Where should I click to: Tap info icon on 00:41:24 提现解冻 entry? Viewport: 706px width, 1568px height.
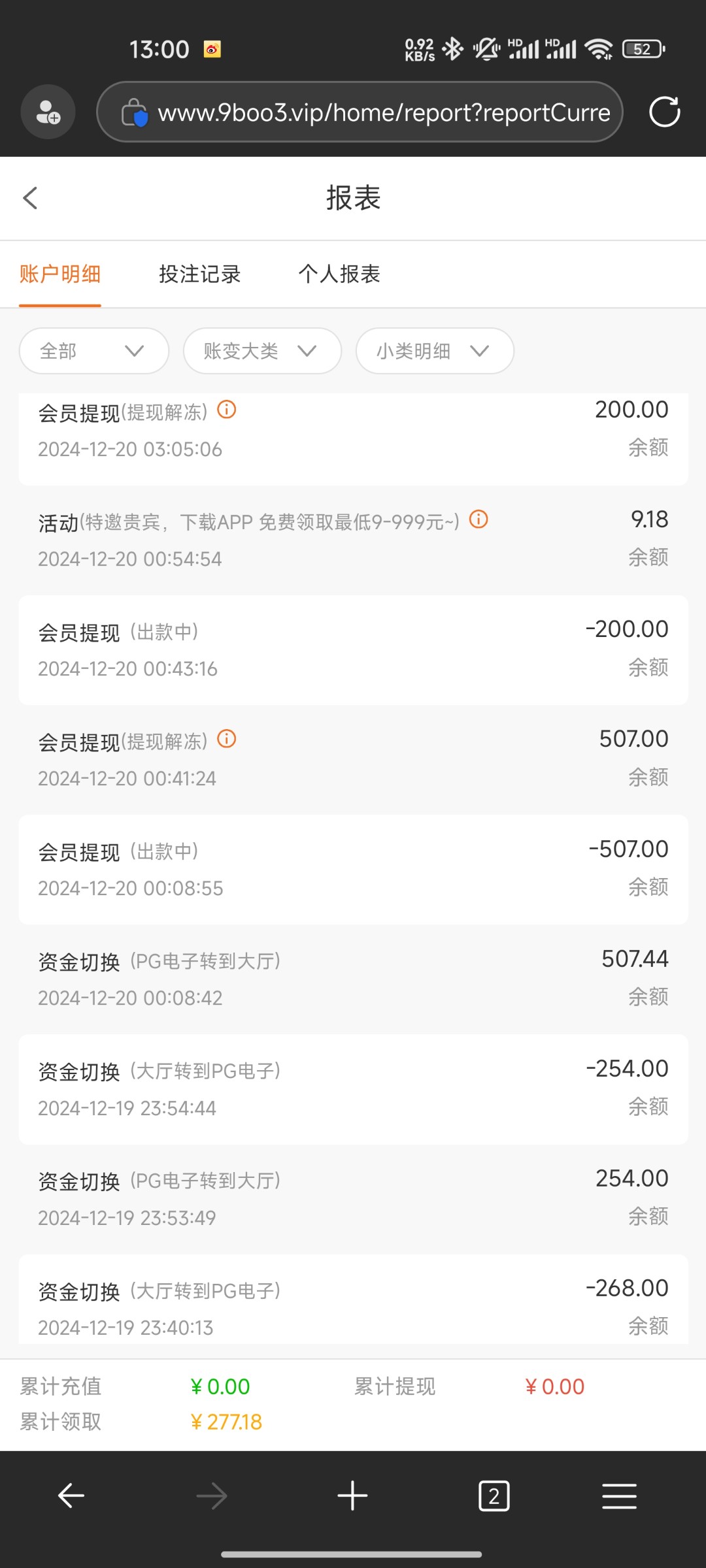pyautogui.click(x=226, y=739)
